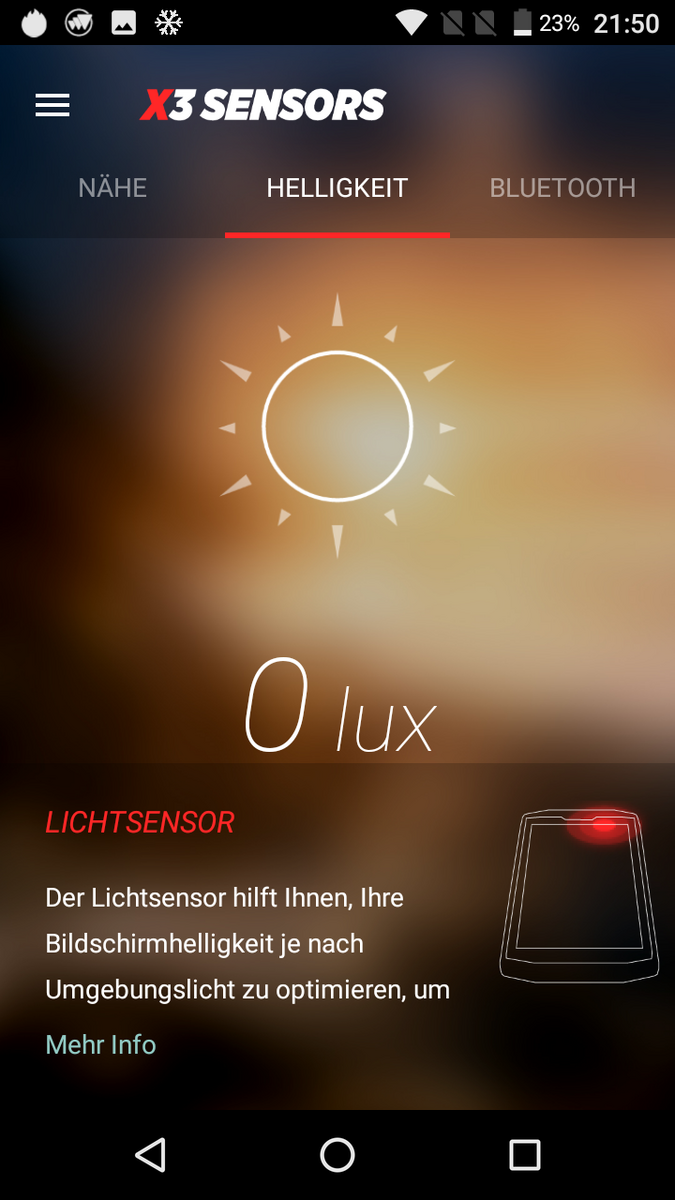Return to the home screen
The height and width of the screenshot is (1200, 675).
coord(337,1155)
